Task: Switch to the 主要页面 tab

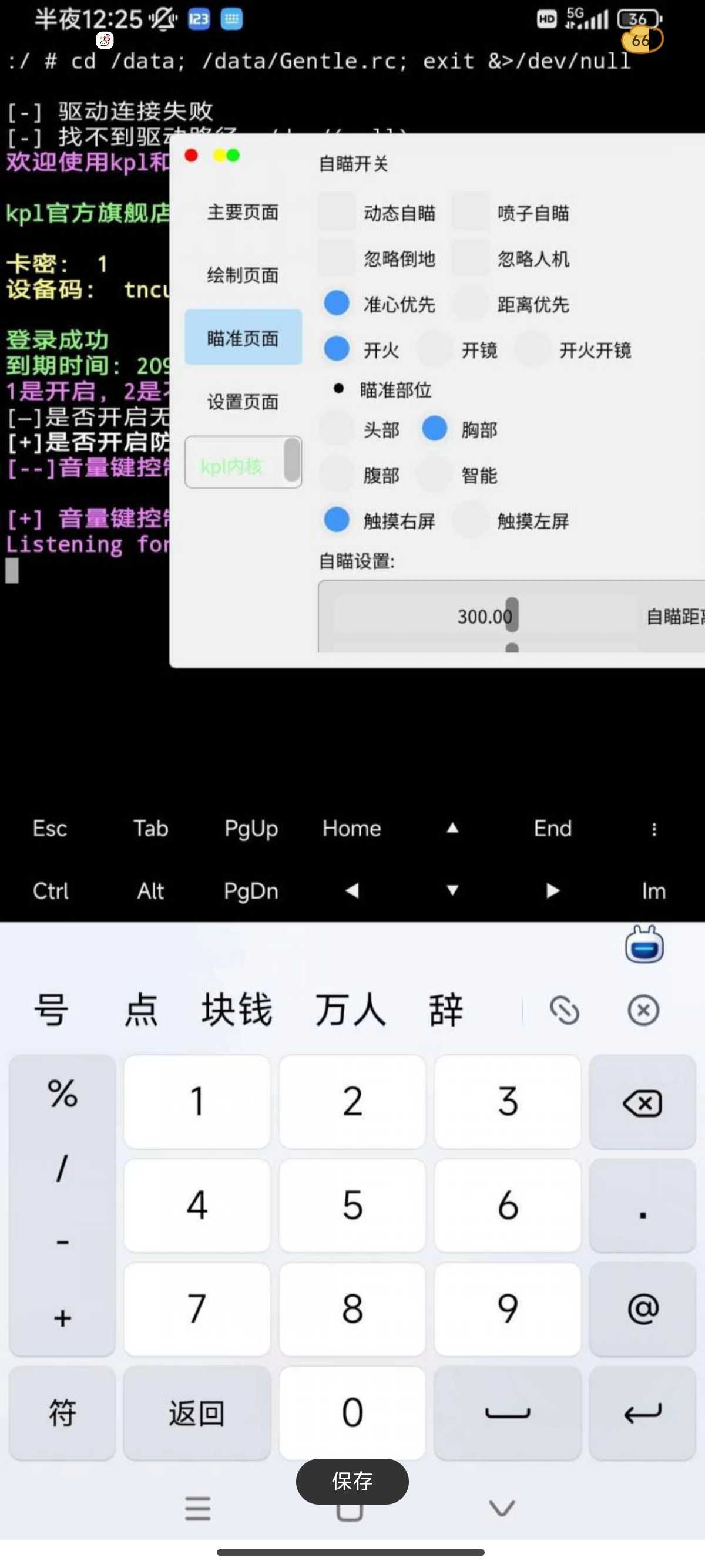Action: pyautogui.click(x=242, y=213)
